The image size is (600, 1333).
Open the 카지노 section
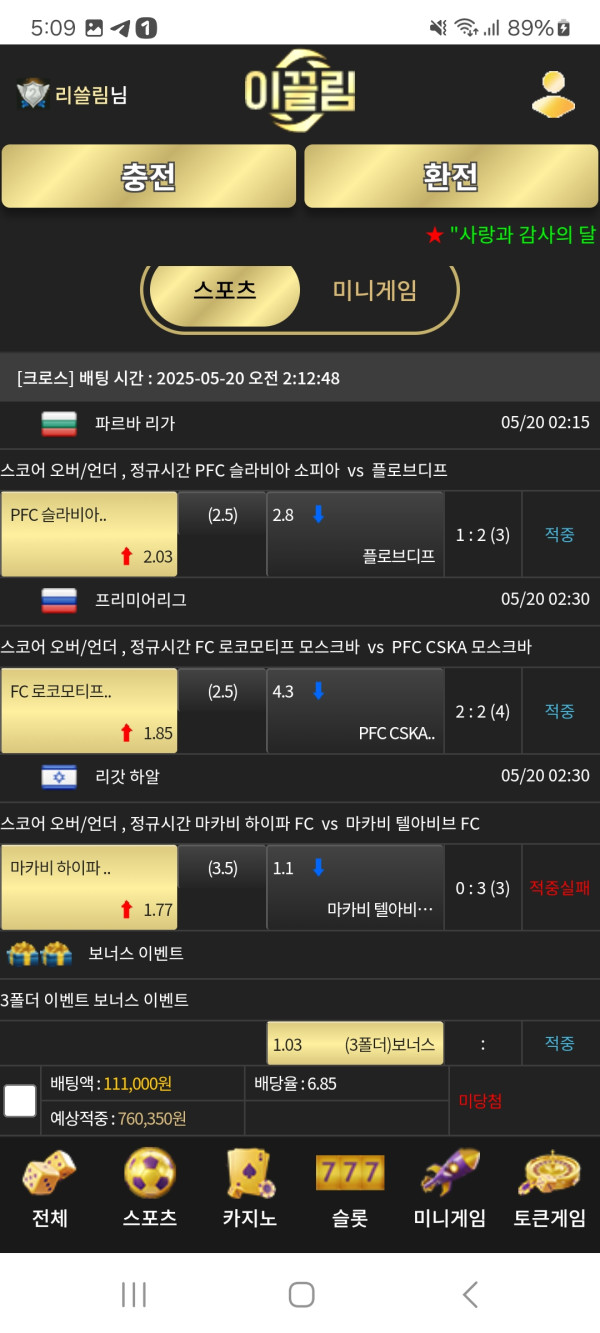click(x=250, y=1189)
